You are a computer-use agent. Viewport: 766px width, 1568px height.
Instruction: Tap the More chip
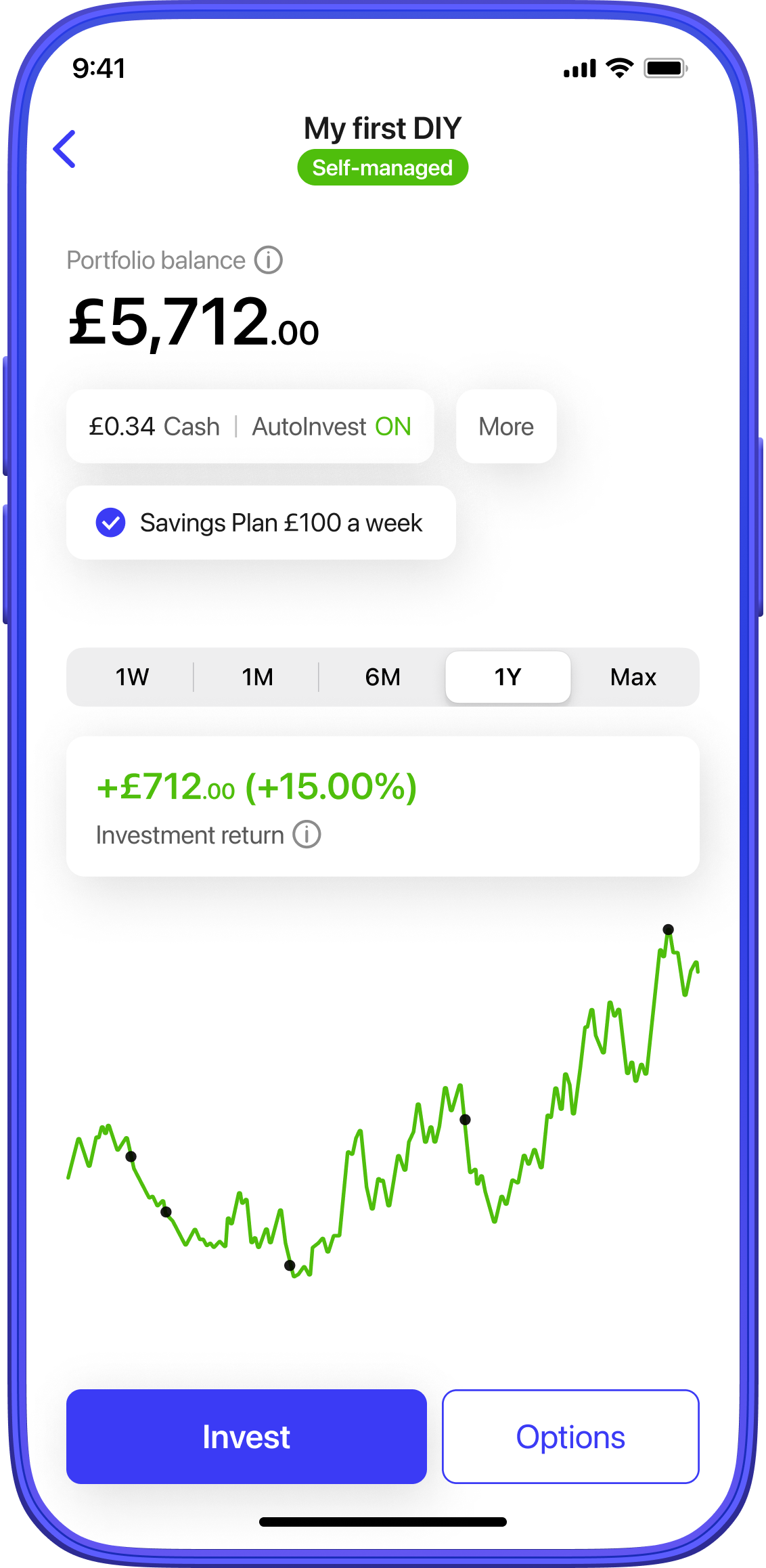506,427
